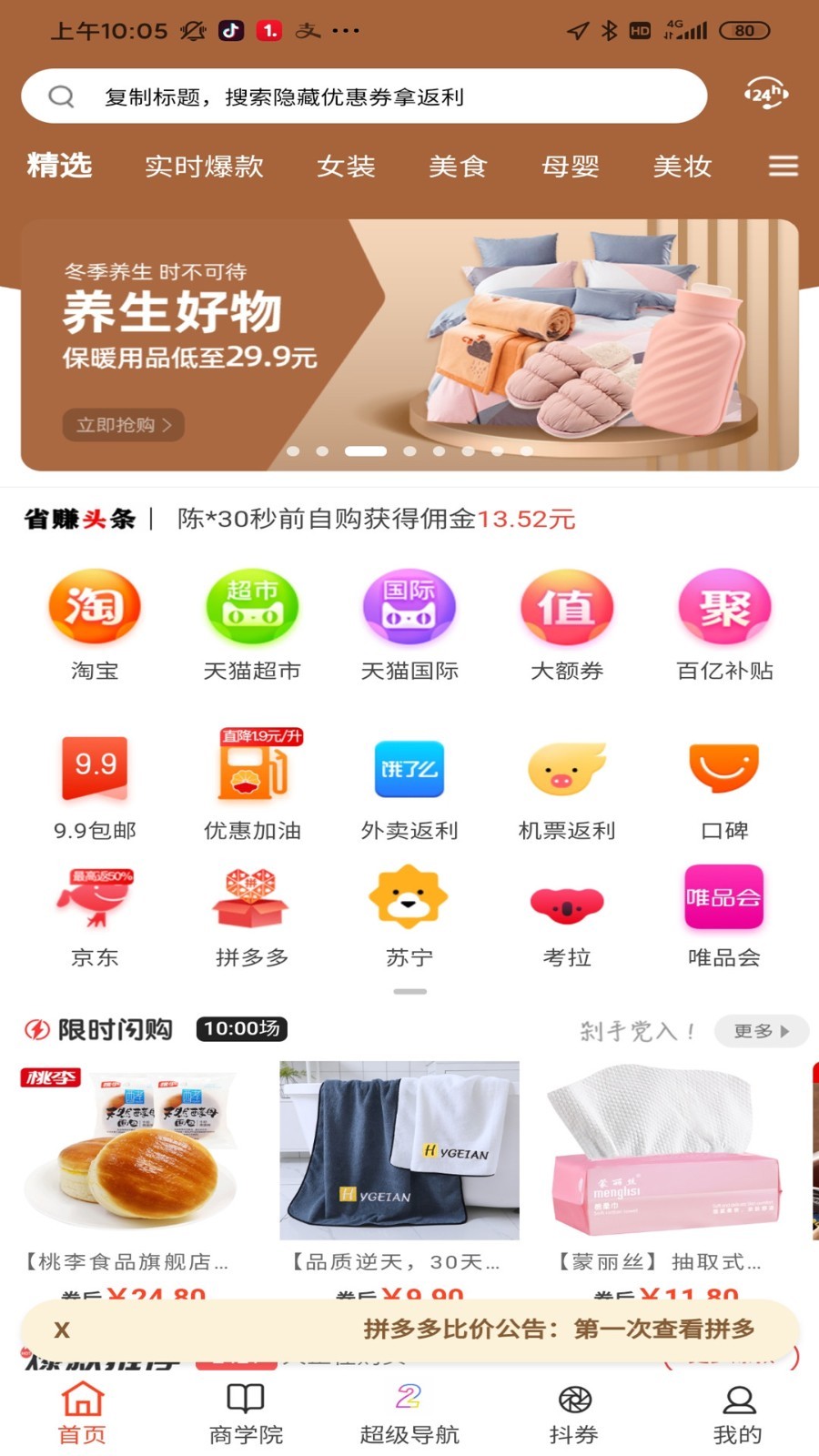
Task: Open the 24h customer service icon
Action: point(765,94)
